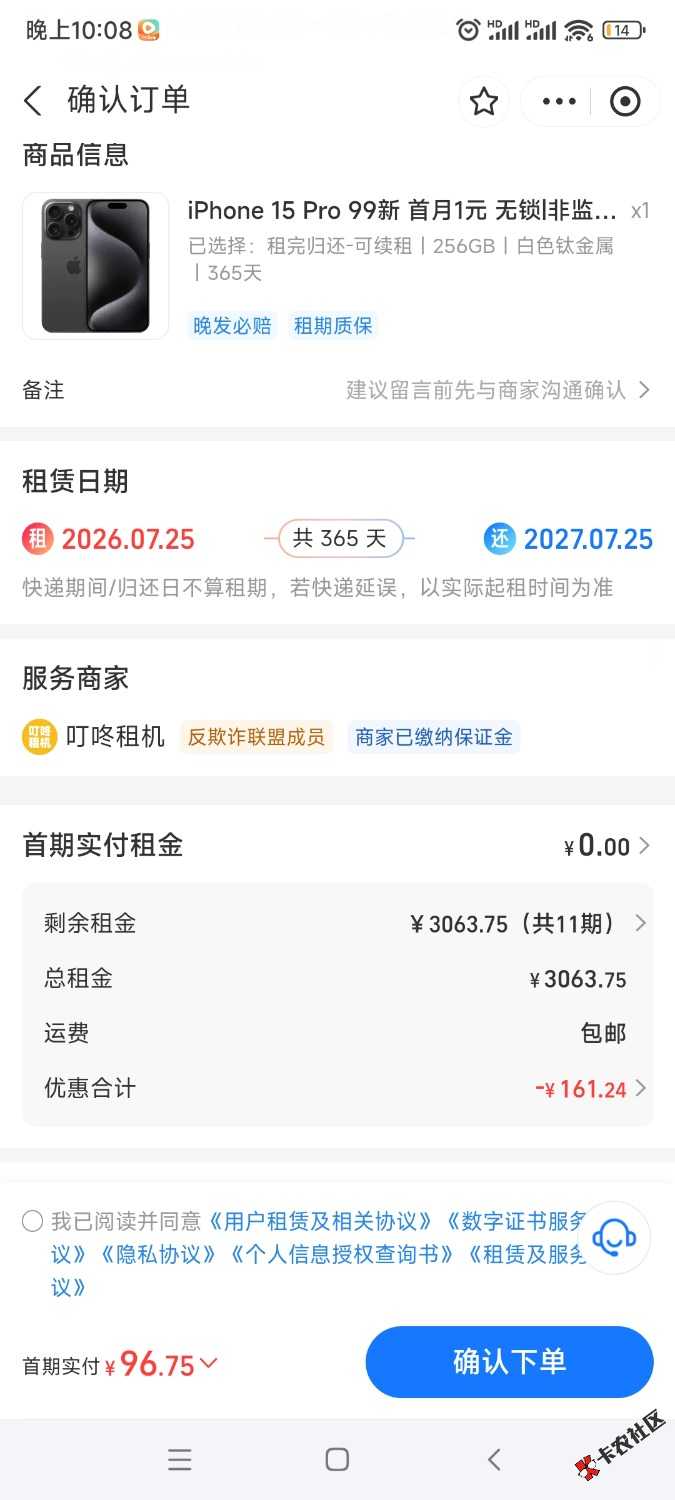Open the 《个人信息授权查询书》 link
Screen dimensions: 675x1500
click(x=342, y=1254)
